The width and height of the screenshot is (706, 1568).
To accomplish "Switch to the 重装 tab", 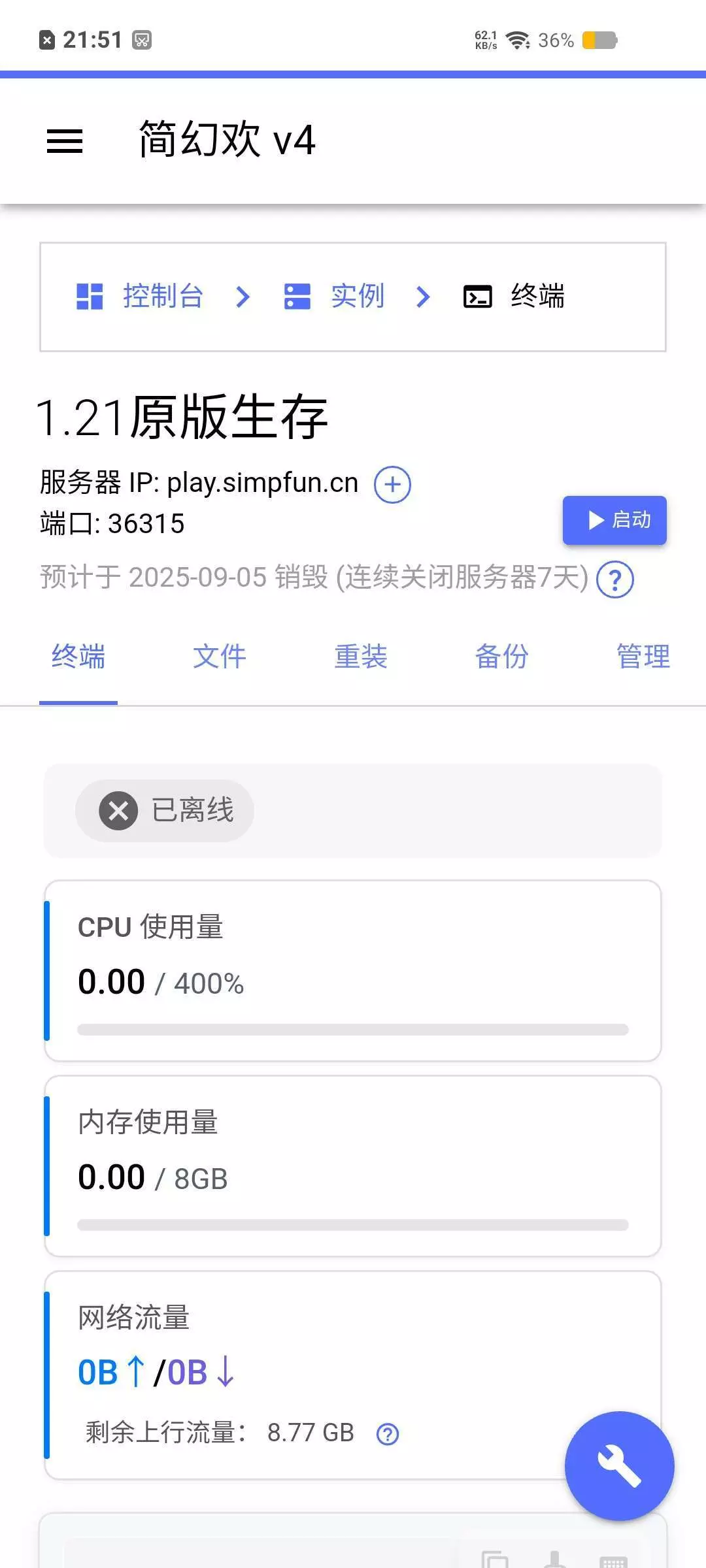I will (x=361, y=657).
